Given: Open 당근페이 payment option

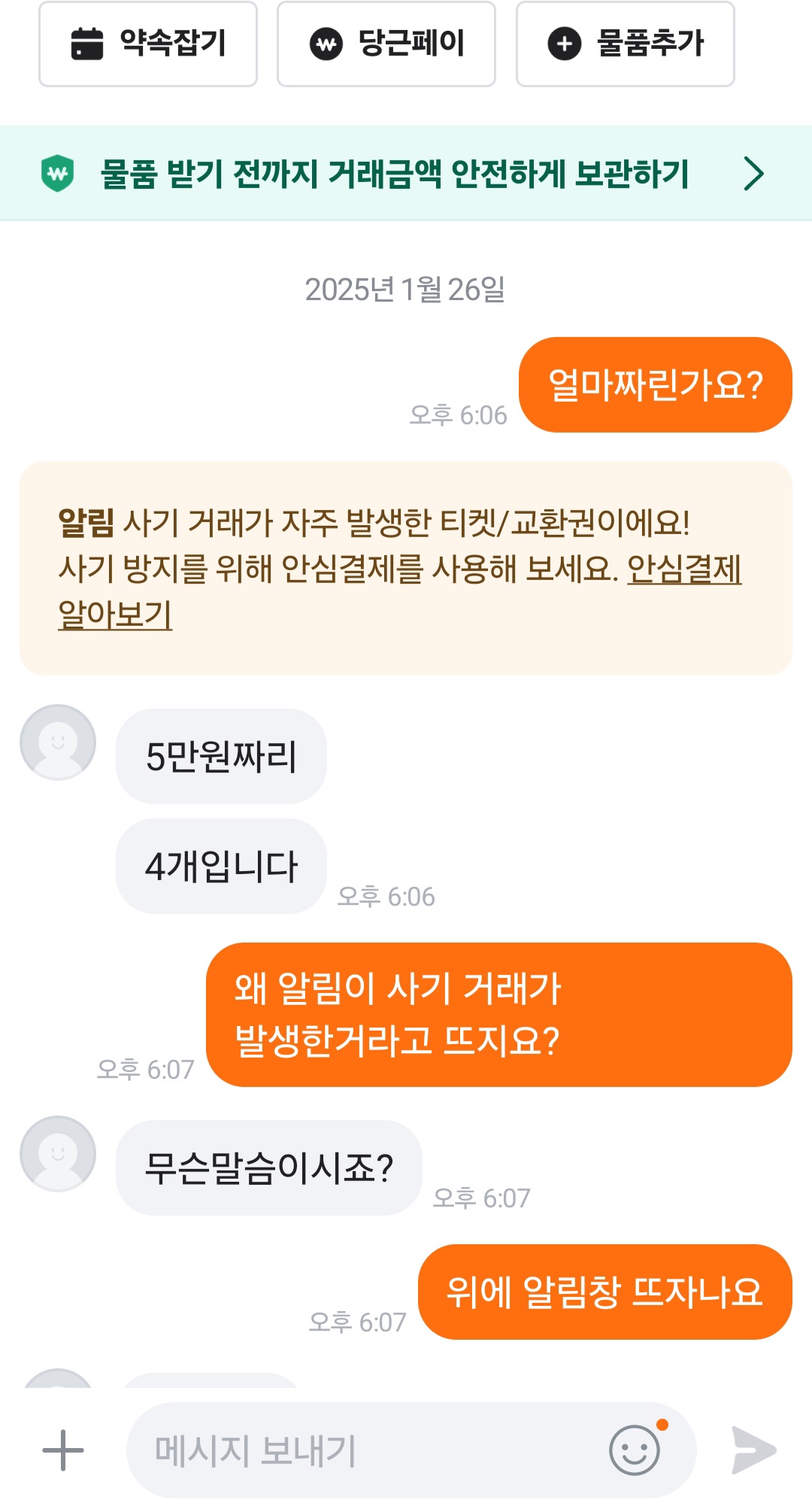Looking at the screenshot, I should click(x=386, y=44).
